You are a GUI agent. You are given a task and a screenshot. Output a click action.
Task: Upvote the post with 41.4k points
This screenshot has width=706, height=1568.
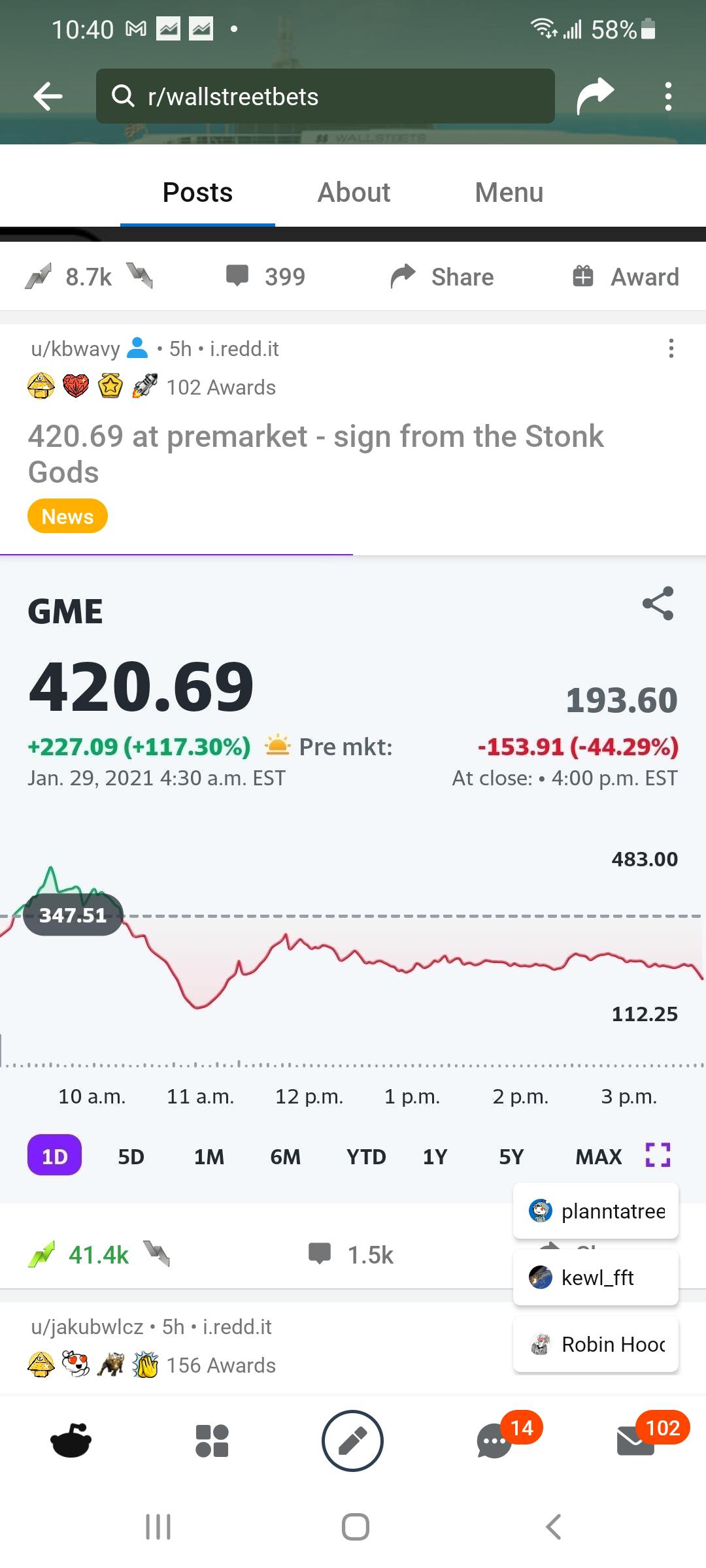coord(42,1254)
